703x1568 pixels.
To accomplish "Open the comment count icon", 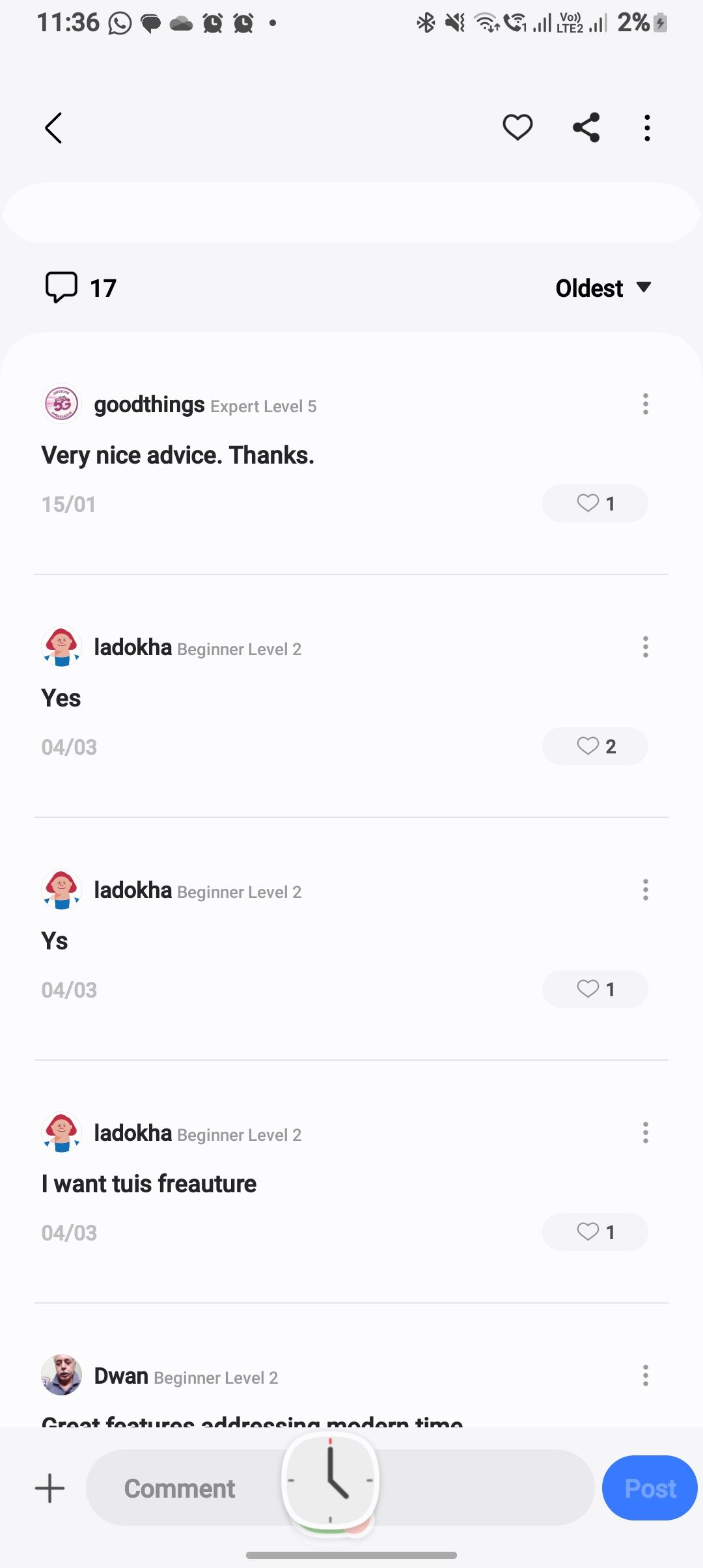I will (x=62, y=287).
